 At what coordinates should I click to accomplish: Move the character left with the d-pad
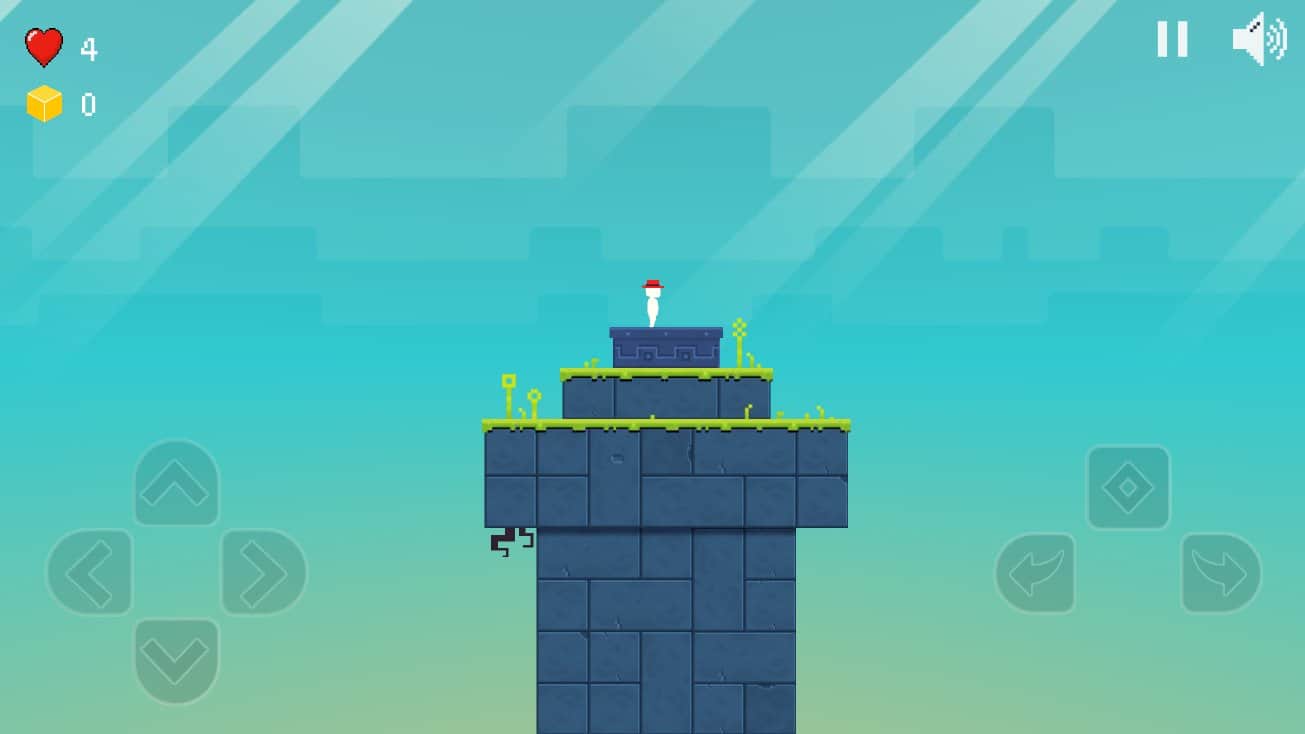(90, 572)
